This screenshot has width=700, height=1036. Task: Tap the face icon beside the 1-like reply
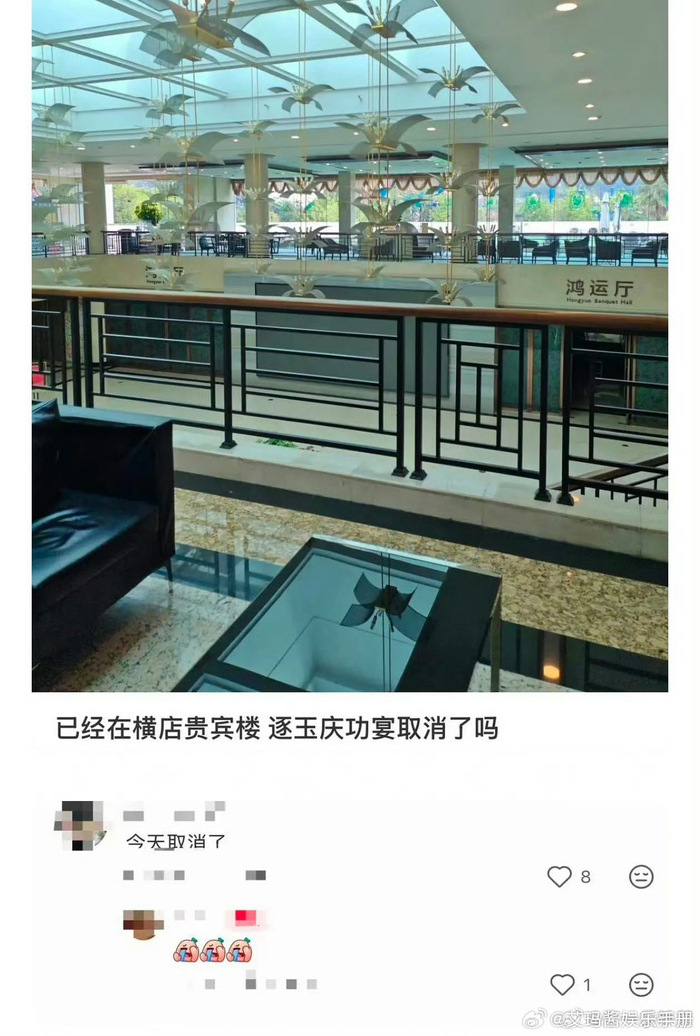(x=641, y=985)
